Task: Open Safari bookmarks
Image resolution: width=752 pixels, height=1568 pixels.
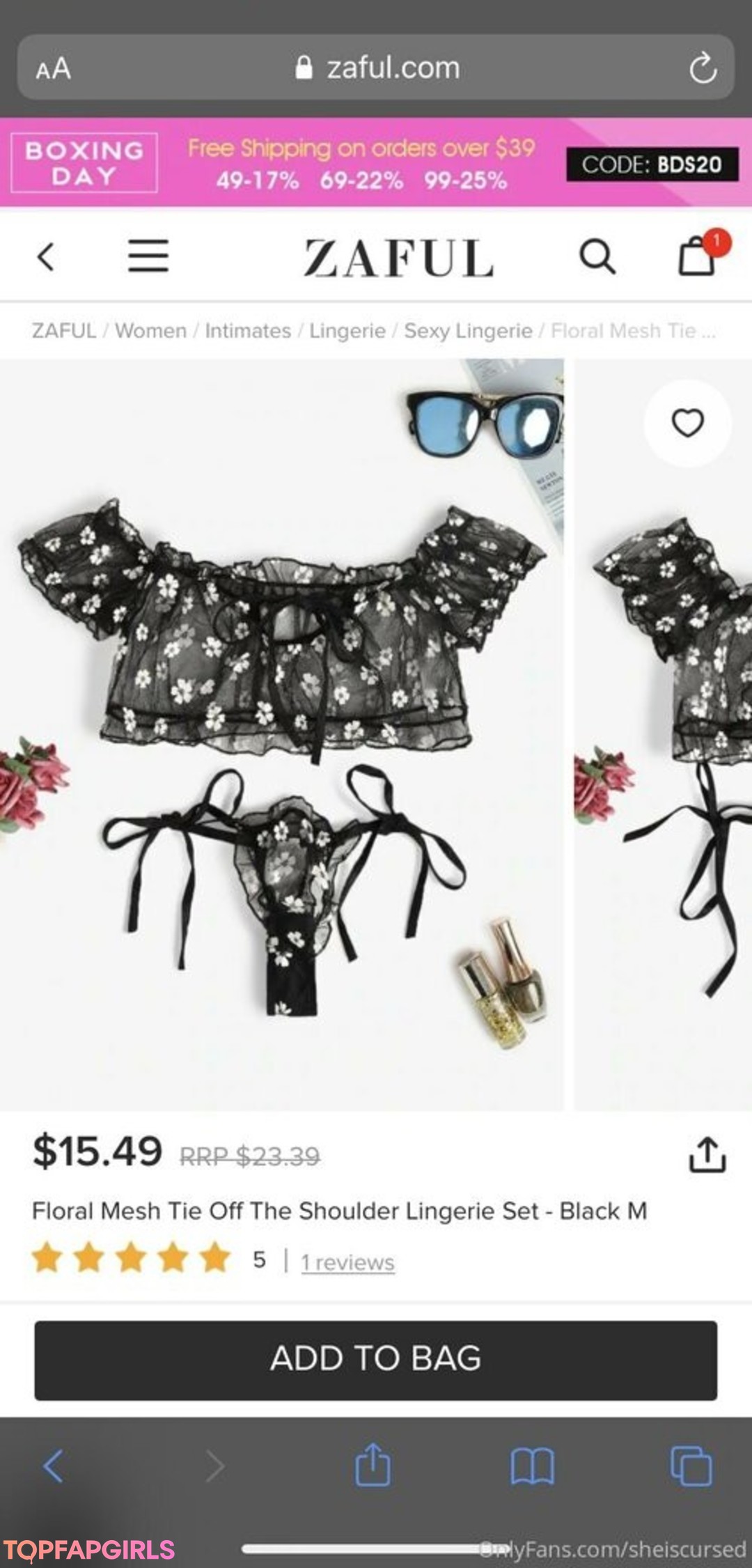Action: 532,1466
